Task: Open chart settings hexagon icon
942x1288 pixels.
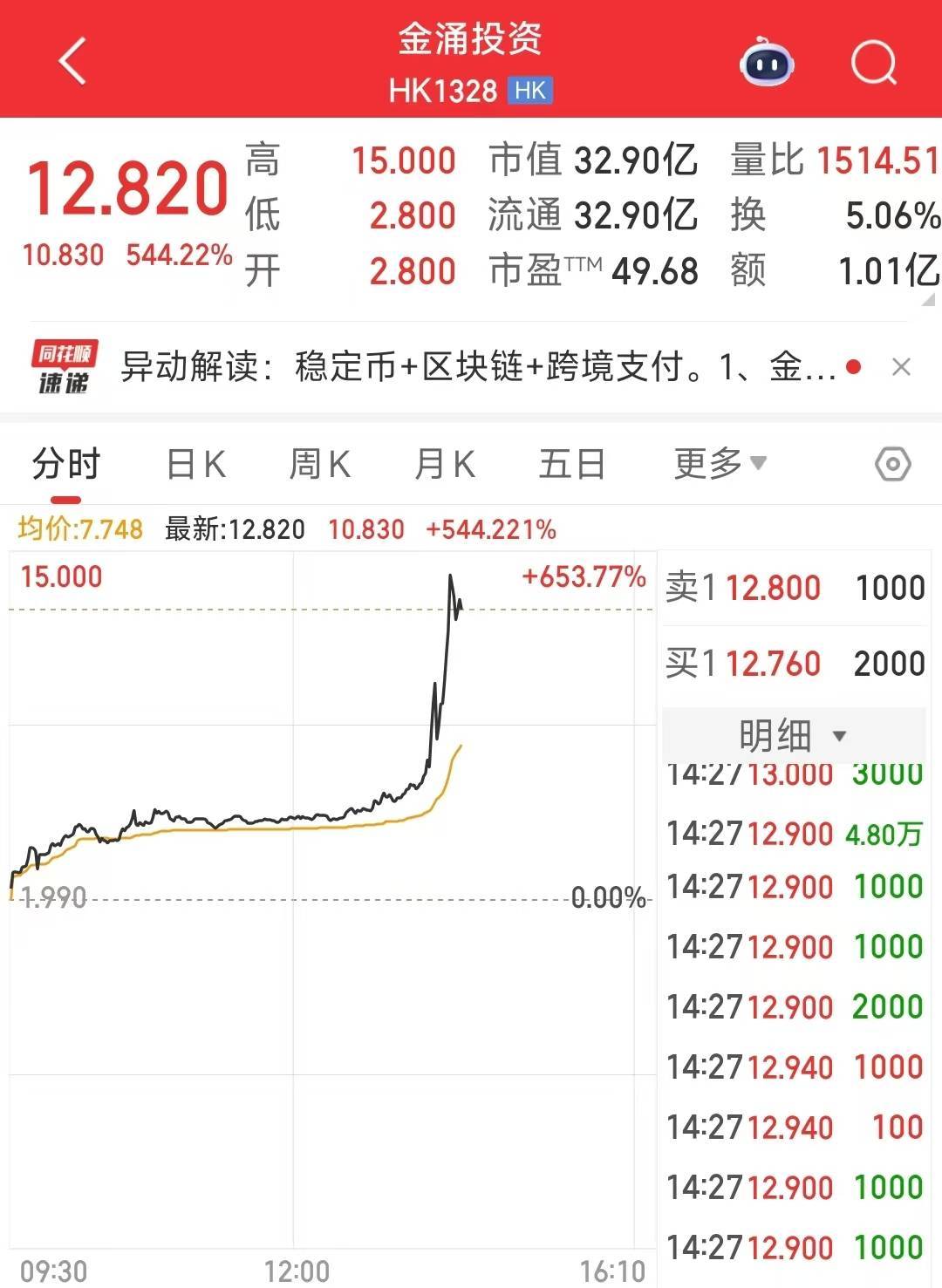Action: (892, 464)
